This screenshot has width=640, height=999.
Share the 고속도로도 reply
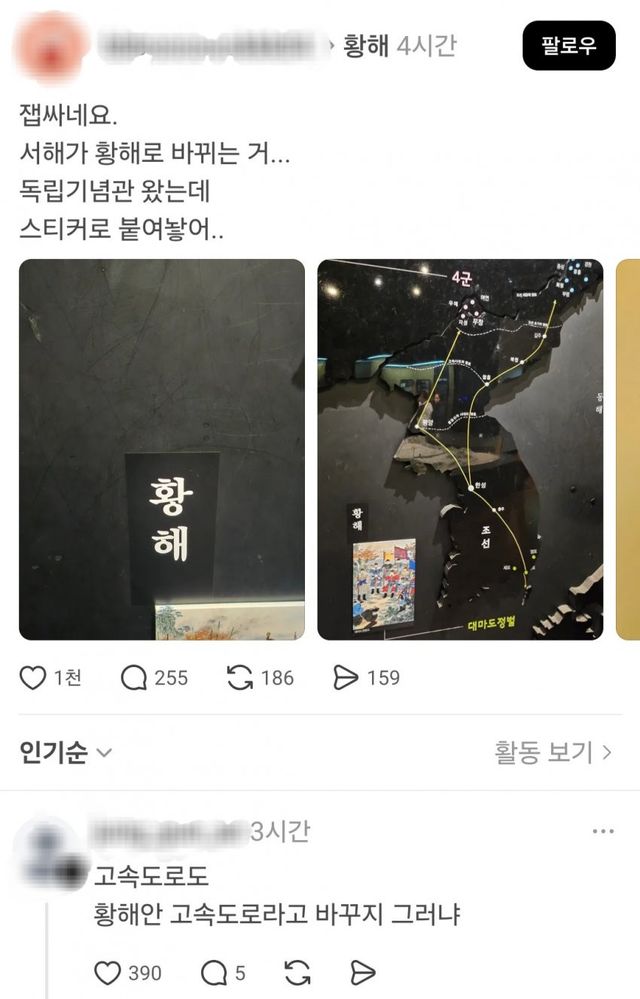[364, 972]
